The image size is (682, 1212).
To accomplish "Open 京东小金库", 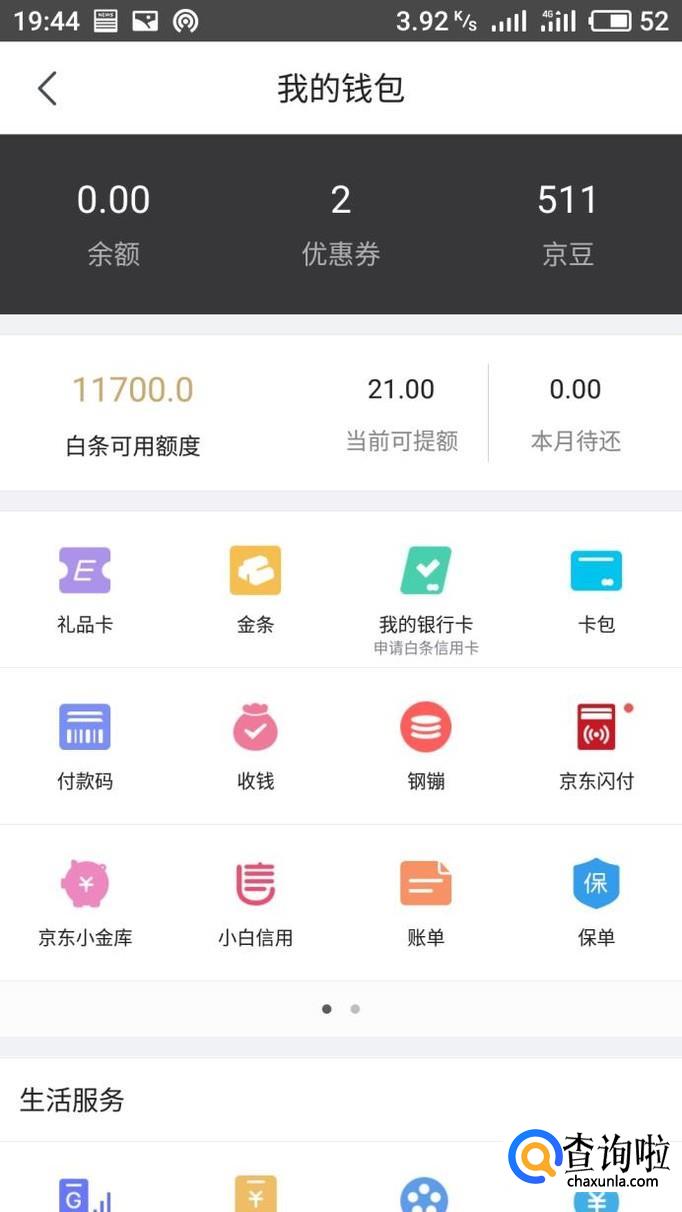I will 85,902.
